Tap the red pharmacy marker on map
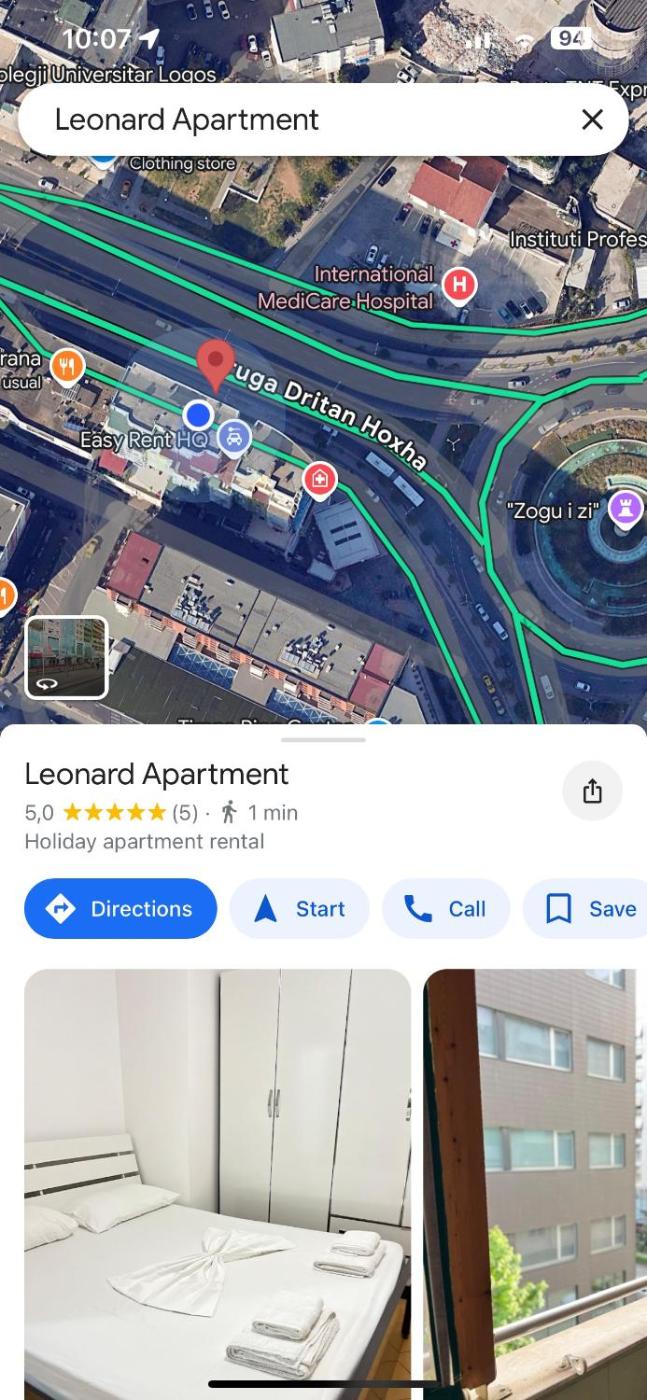The image size is (647, 1400). [319, 480]
